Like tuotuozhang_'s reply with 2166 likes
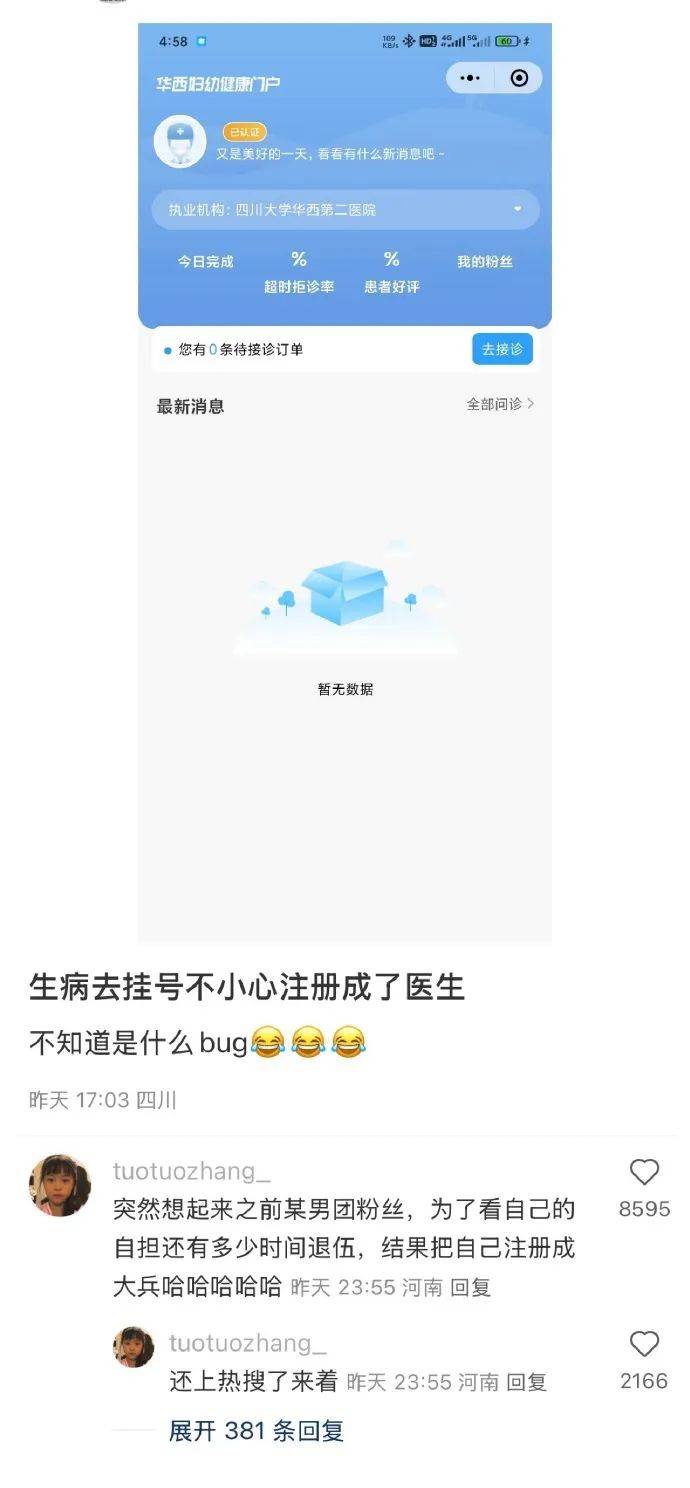690x1488 pixels. 644,1344
